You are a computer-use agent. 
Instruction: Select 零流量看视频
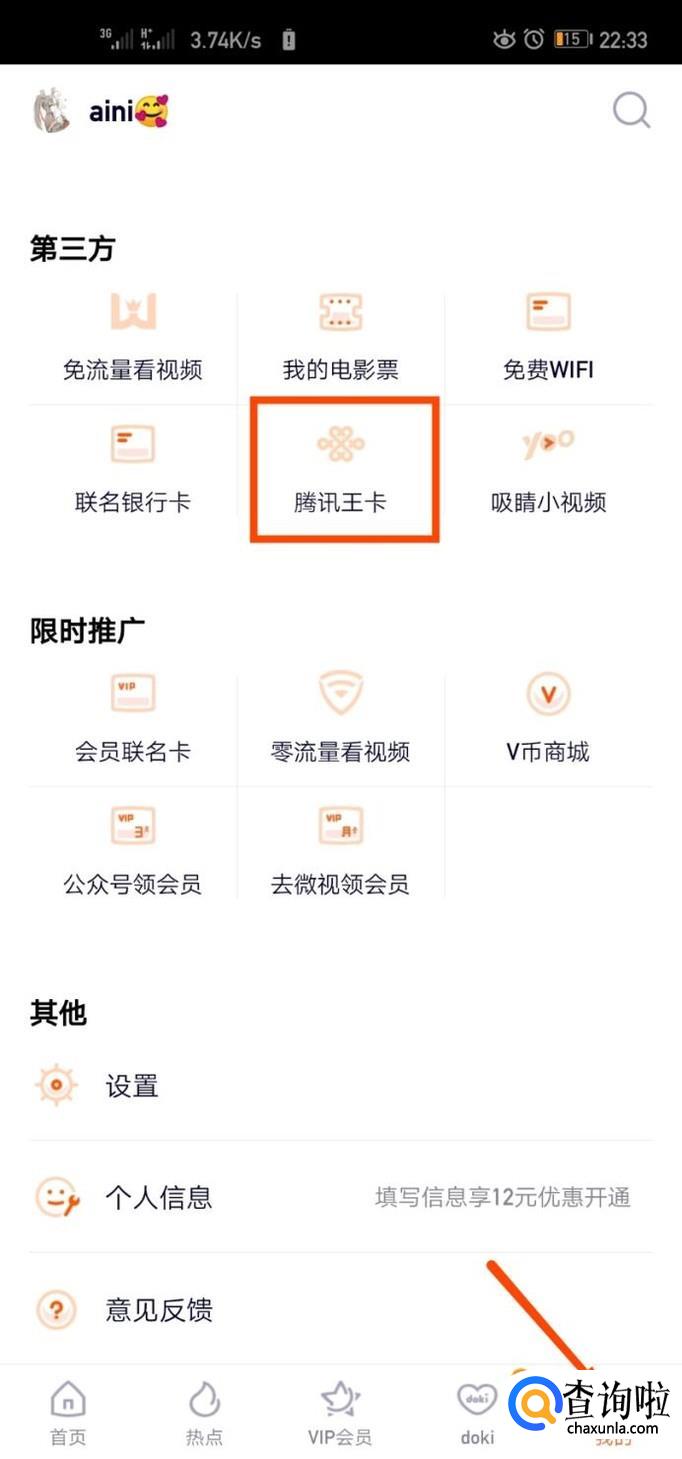click(341, 720)
